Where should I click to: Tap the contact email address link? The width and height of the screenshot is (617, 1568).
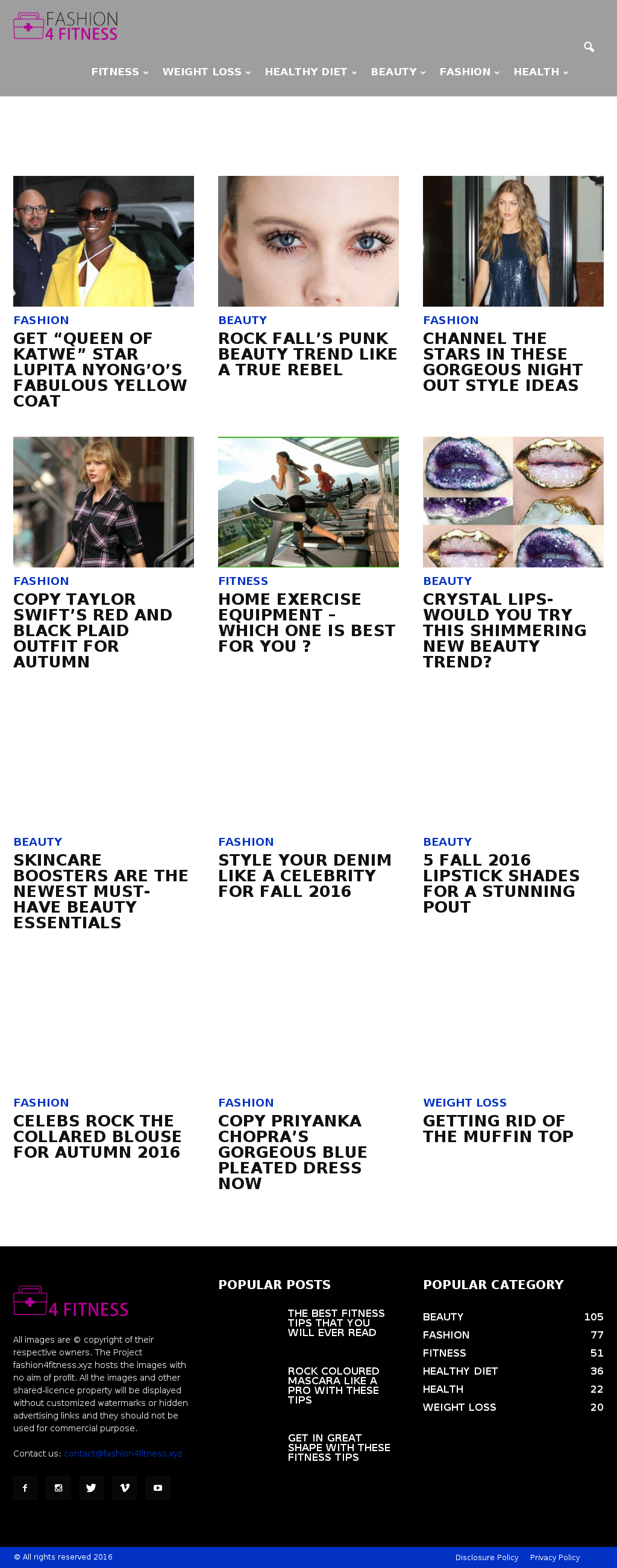tap(123, 1454)
